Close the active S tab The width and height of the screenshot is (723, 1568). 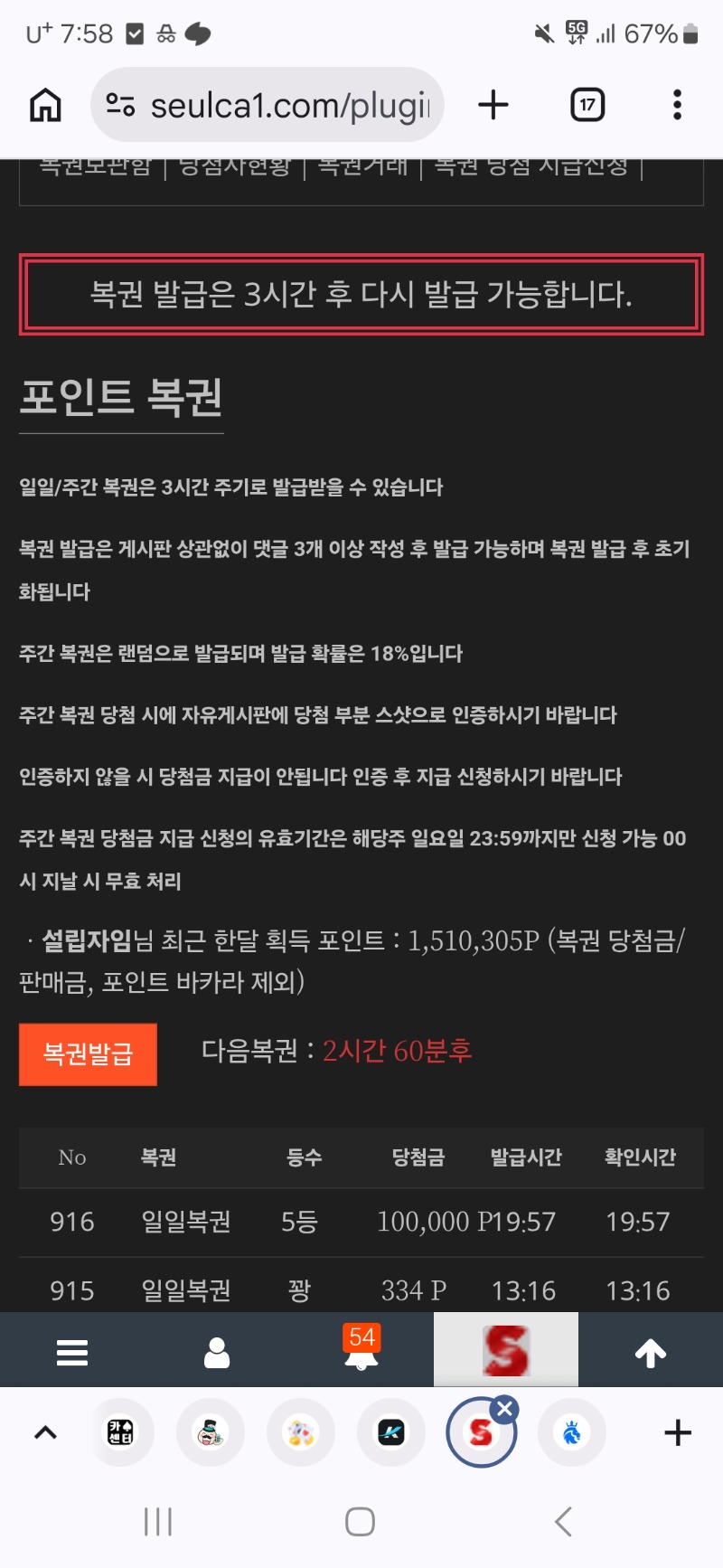click(x=505, y=1409)
